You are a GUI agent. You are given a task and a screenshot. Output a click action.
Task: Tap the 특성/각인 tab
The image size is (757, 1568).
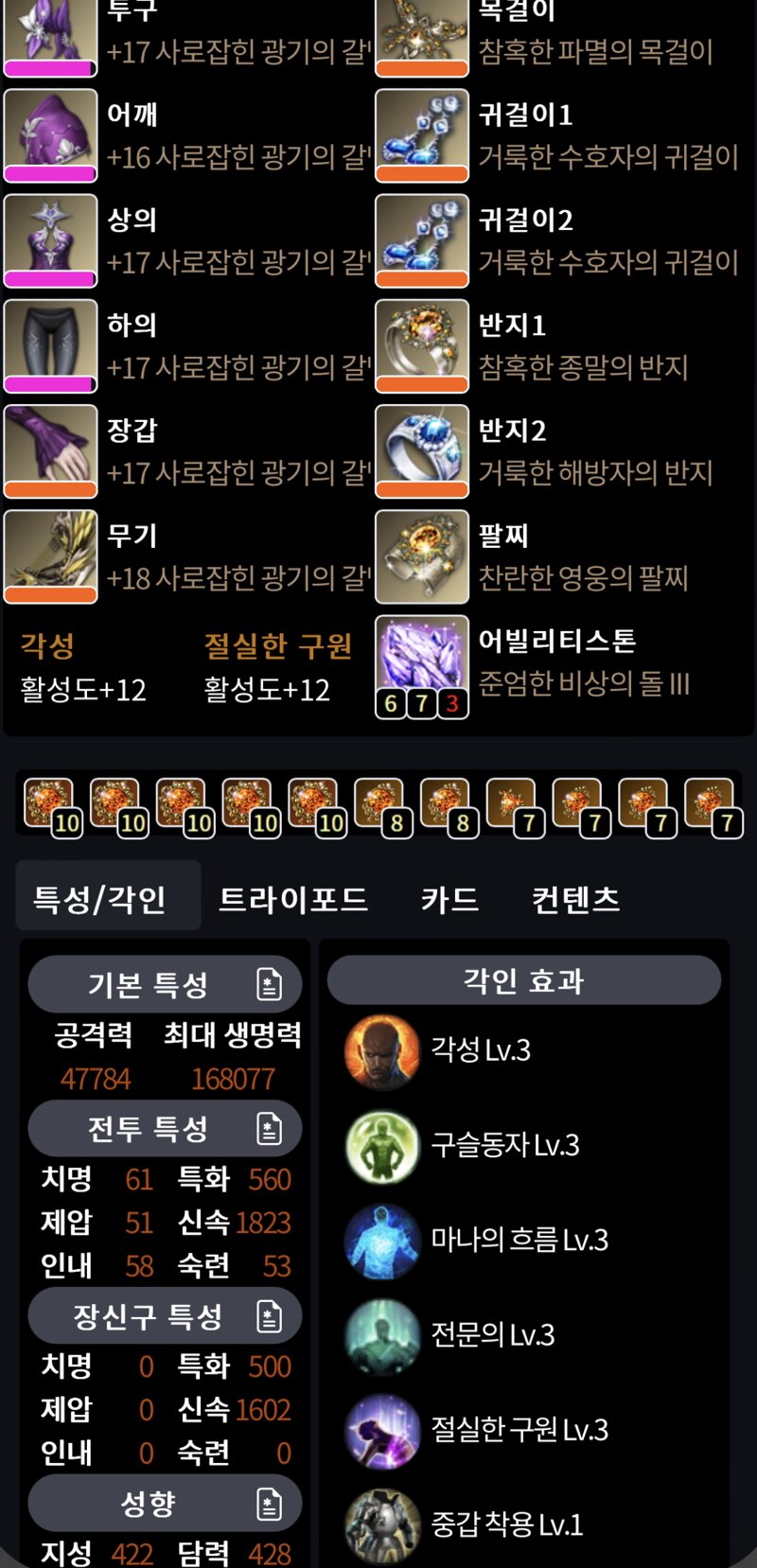click(100, 898)
